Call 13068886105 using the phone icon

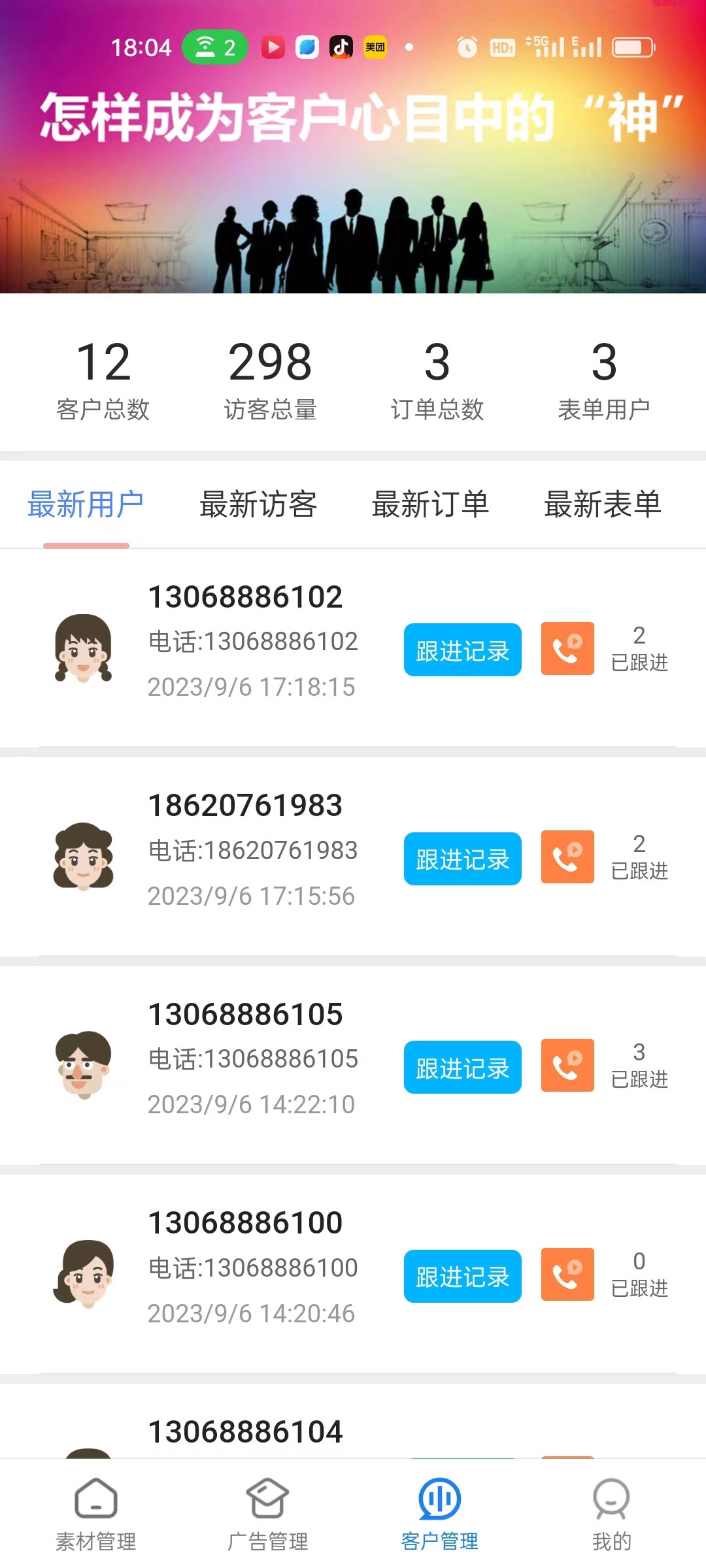point(567,1066)
